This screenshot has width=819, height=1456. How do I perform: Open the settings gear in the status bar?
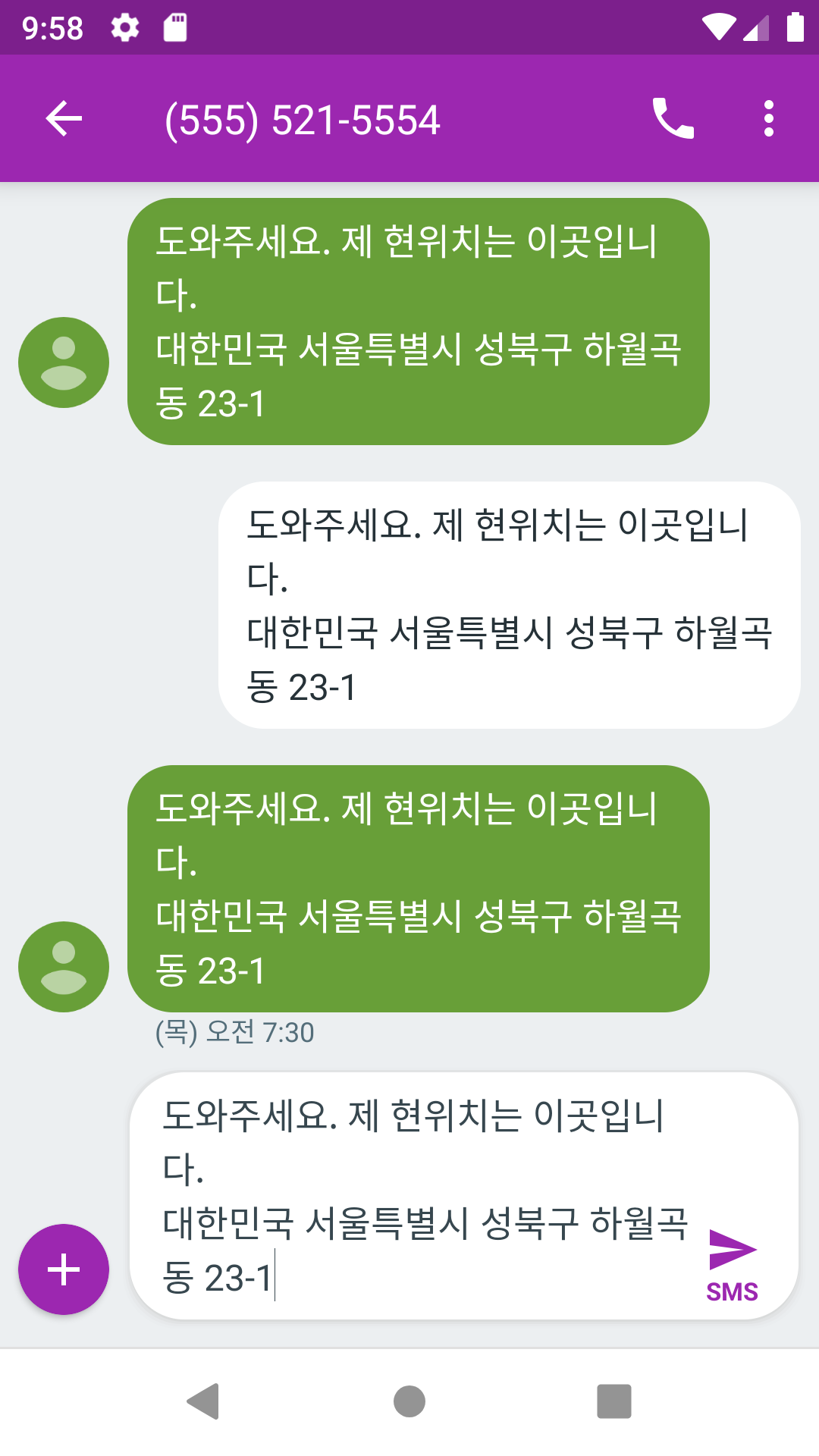[x=124, y=27]
